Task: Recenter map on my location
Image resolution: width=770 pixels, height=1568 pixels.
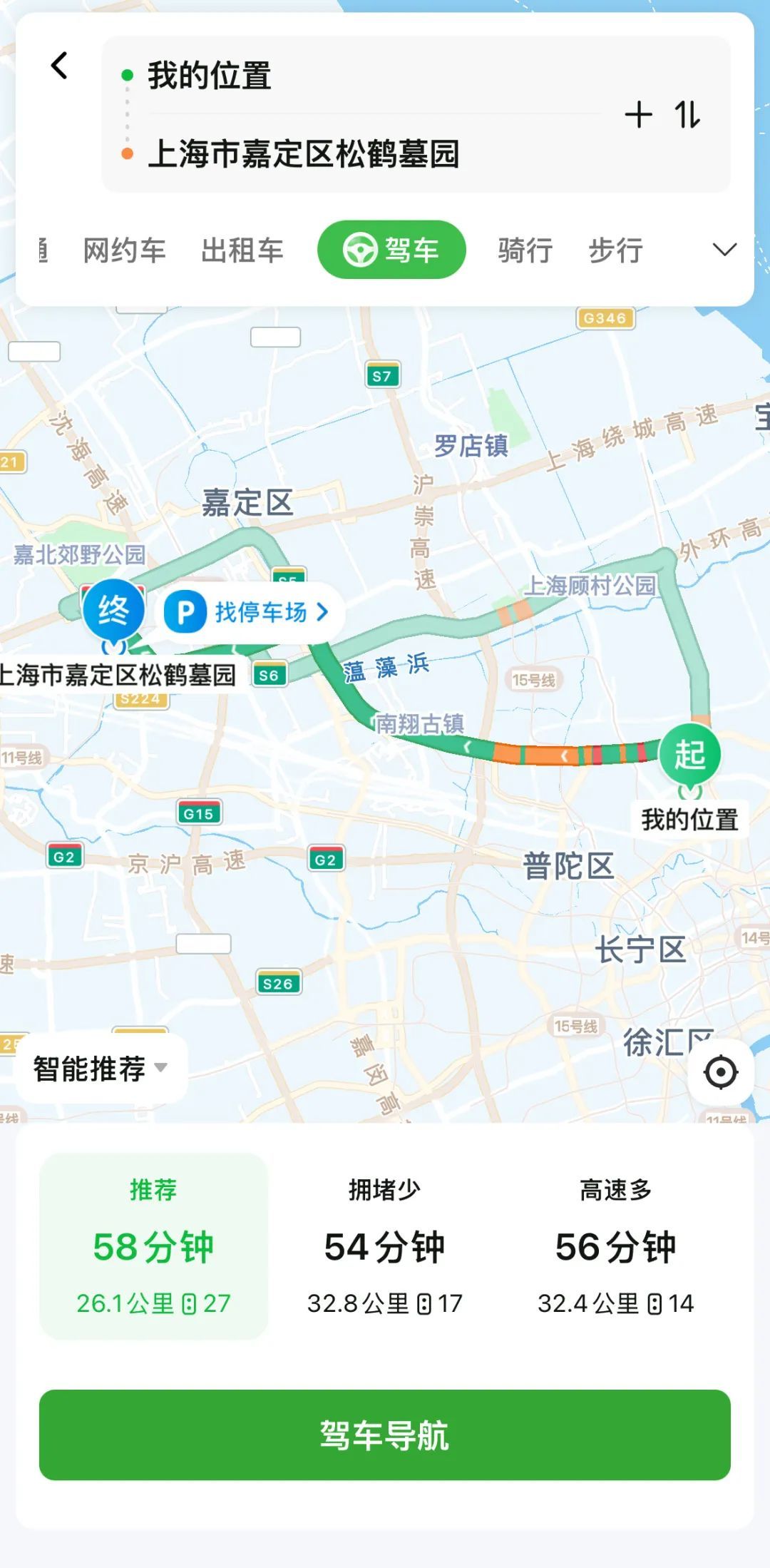Action: coord(720,1072)
